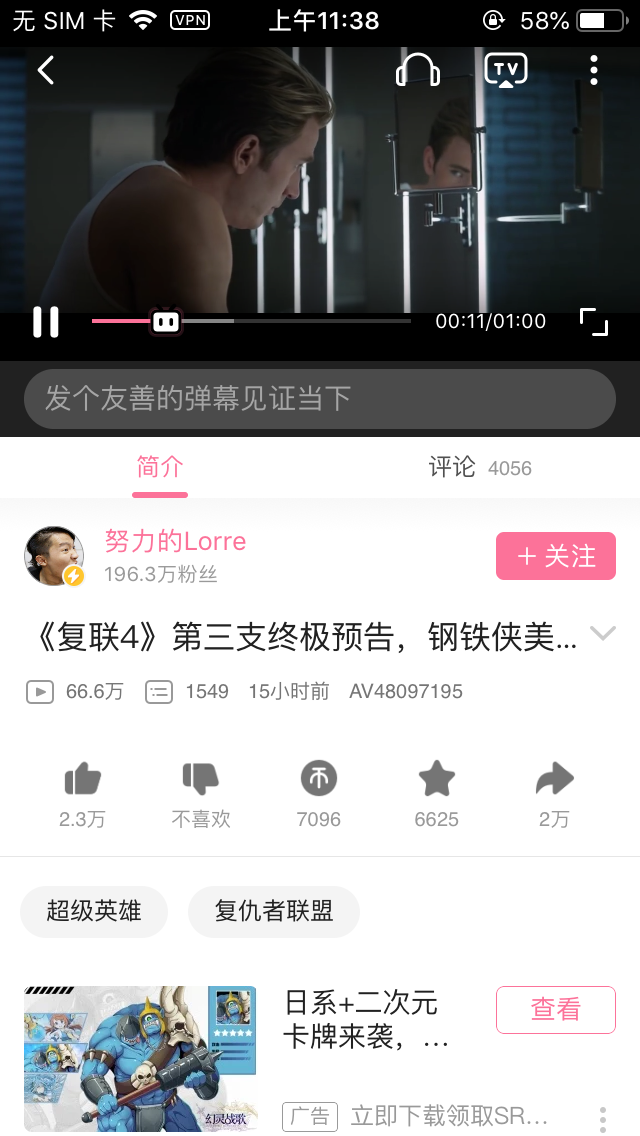
Task: Dislike the video with 不喜欢
Action: pos(201,780)
